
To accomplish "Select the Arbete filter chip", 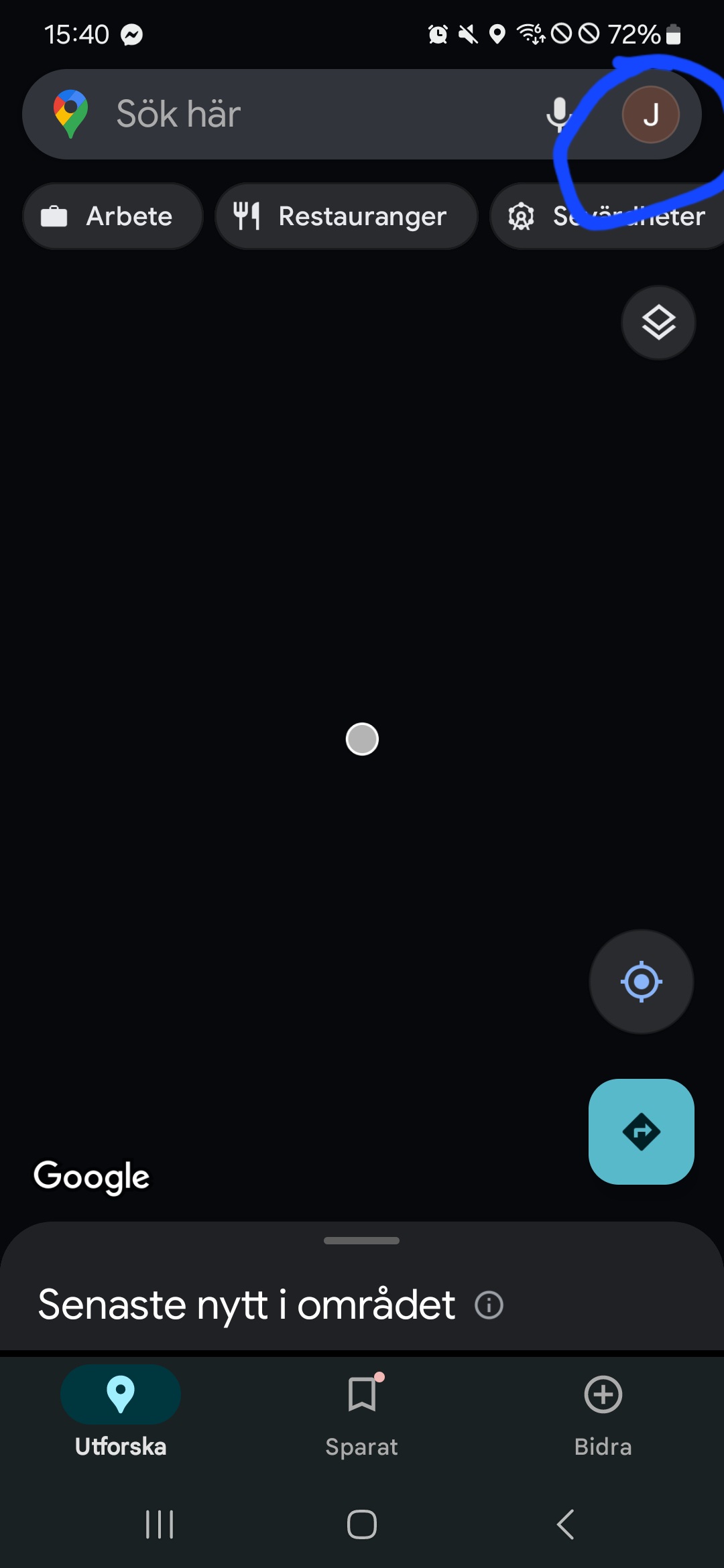I will click(112, 216).
